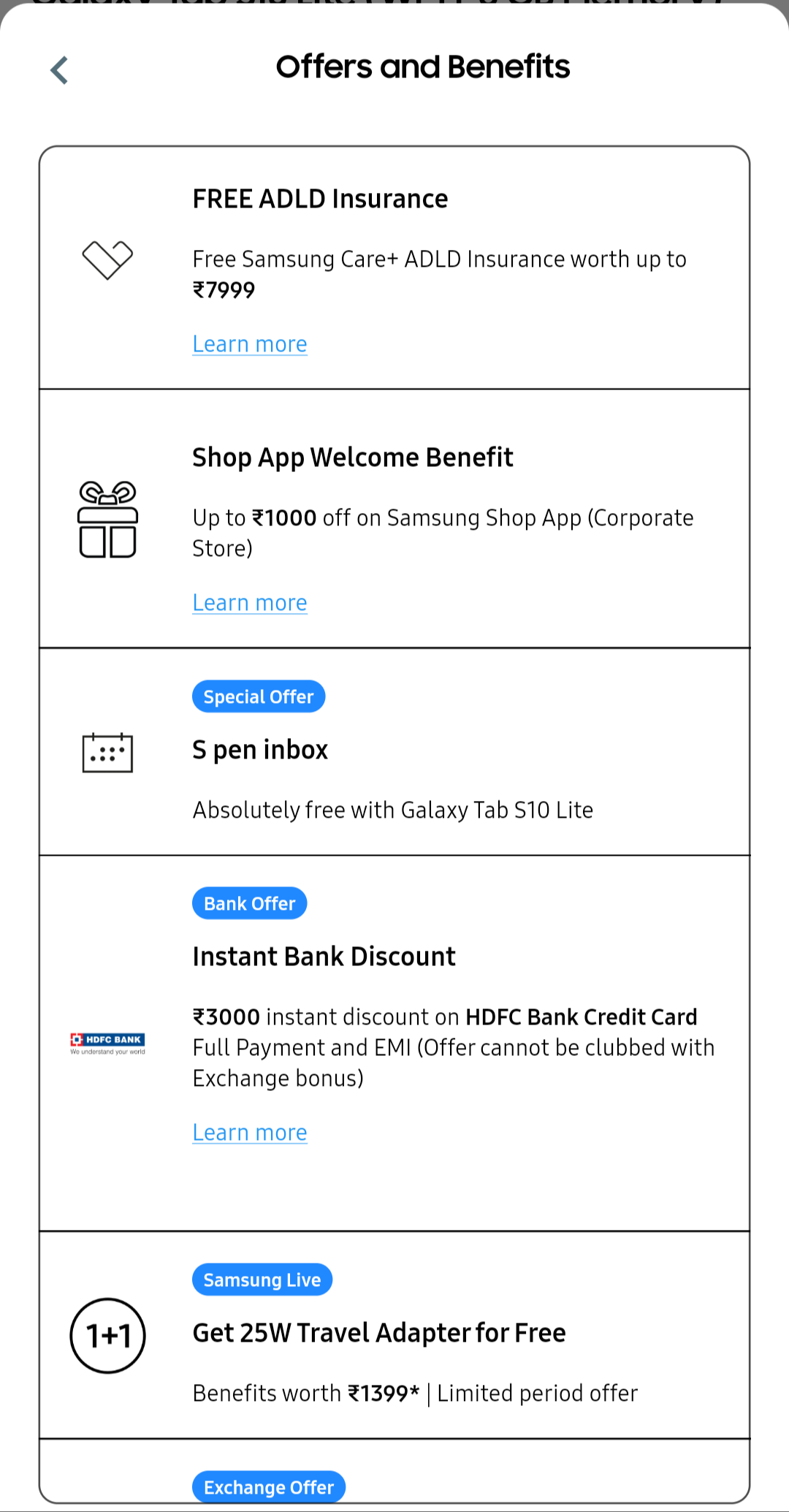Open Learn more under Shop App Welcome Benefit
The width and height of the screenshot is (789, 1512).
[x=249, y=603]
